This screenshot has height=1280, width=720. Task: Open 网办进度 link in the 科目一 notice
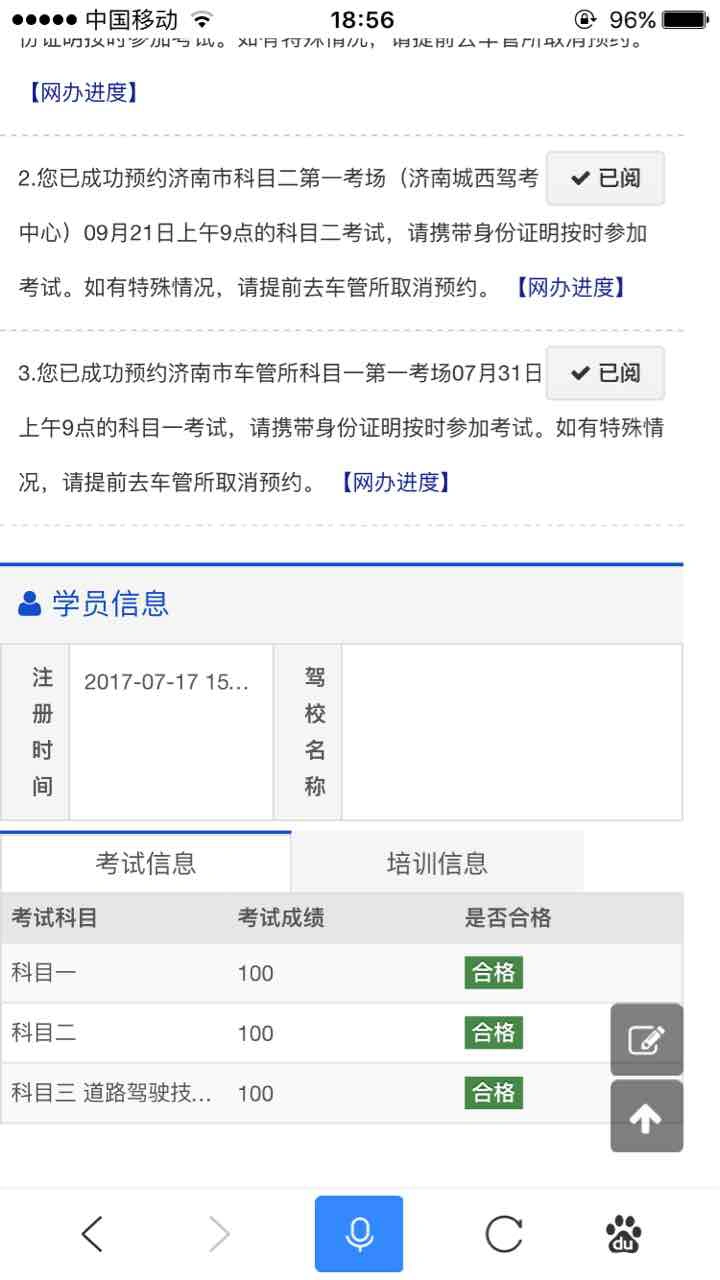[x=395, y=483]
